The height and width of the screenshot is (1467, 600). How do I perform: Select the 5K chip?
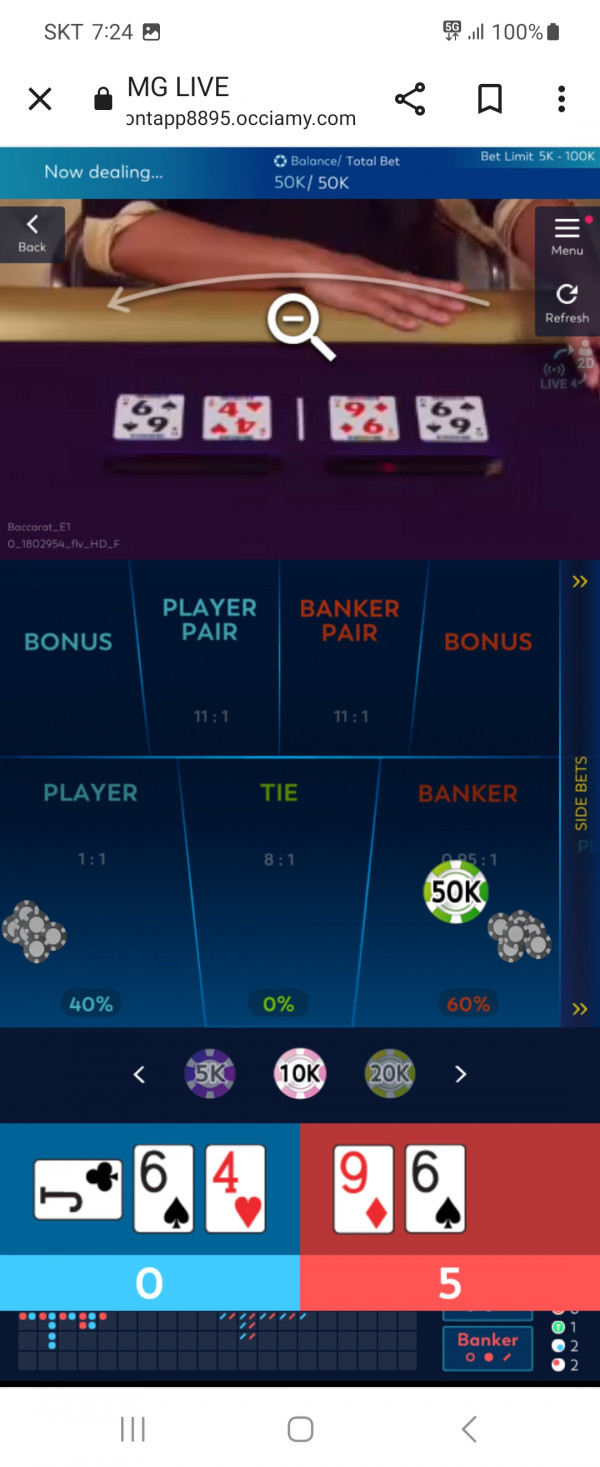tap(210, 1074)
